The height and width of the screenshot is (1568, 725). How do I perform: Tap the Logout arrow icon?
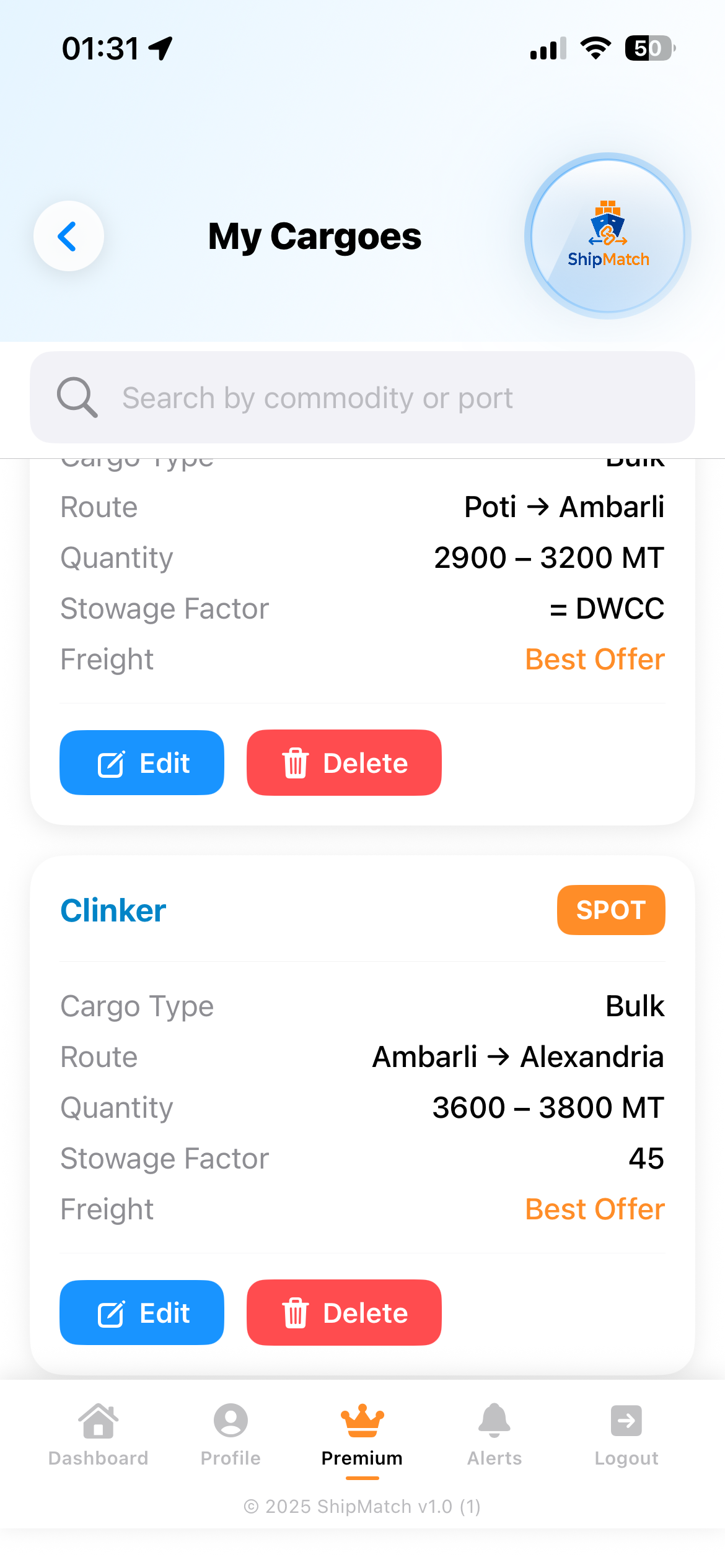[626, 1420]
